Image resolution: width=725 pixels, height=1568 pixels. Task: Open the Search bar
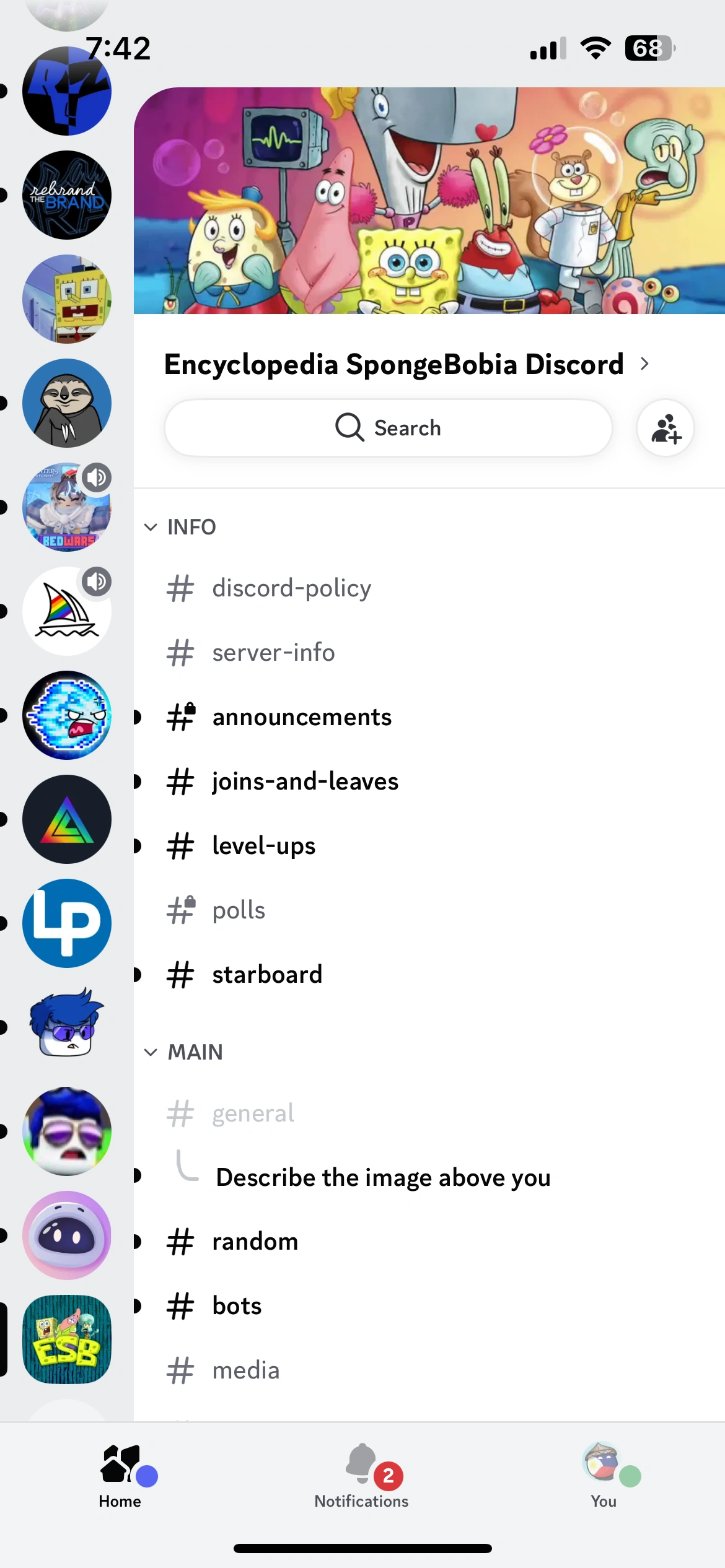pos(388,428)
